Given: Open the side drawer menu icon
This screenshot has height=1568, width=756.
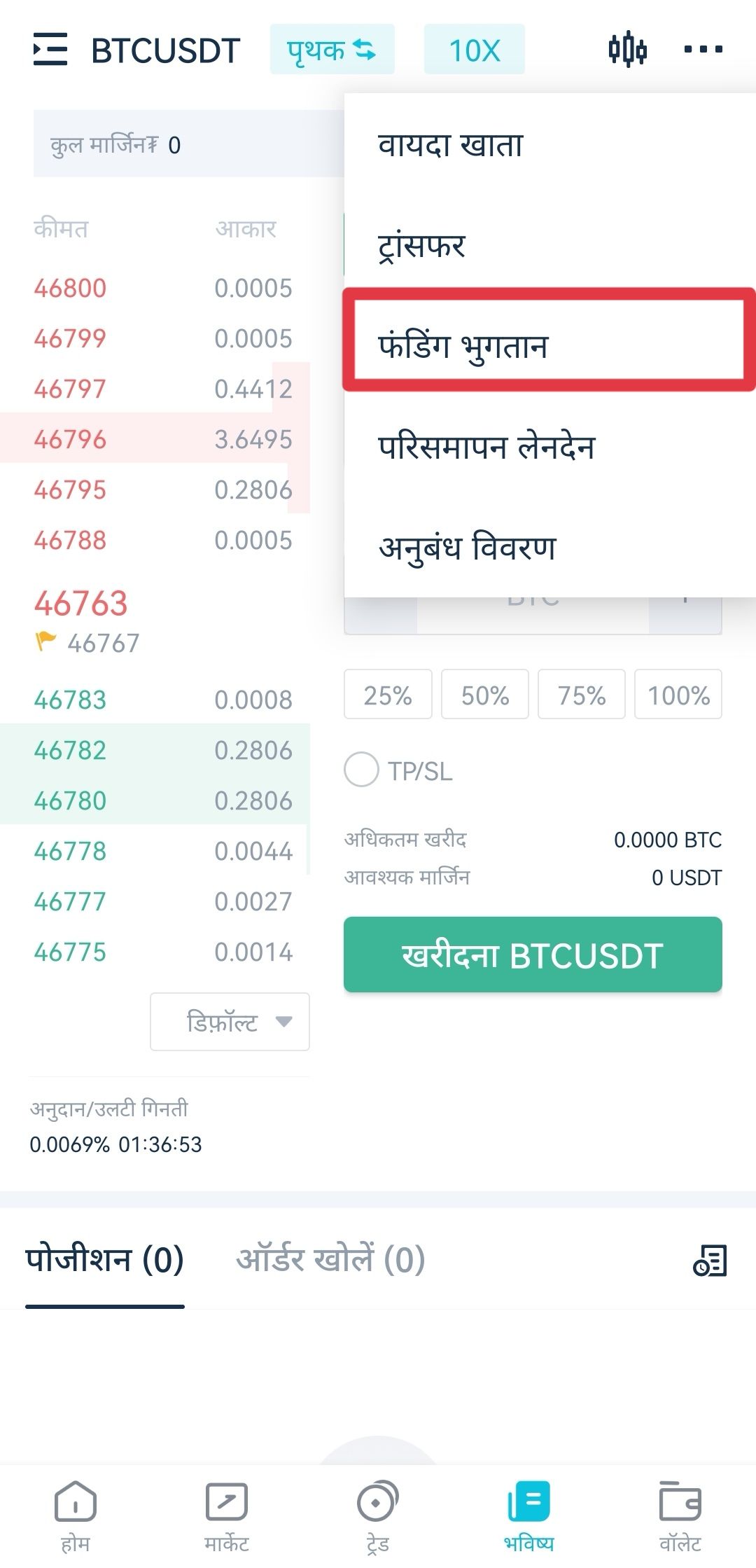Looking at the screenshot, I should pos(50,50).
